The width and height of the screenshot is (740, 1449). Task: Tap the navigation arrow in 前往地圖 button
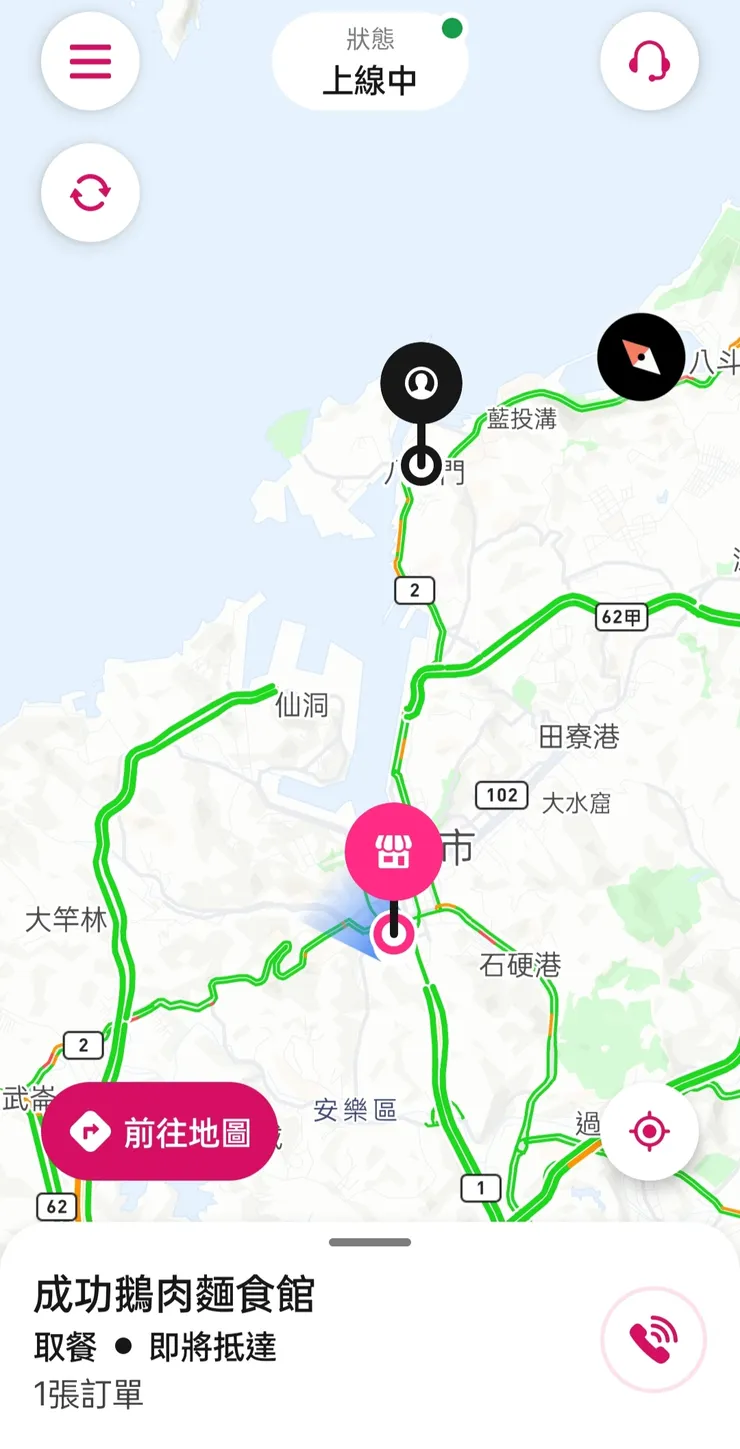(x=90, y=1129)
